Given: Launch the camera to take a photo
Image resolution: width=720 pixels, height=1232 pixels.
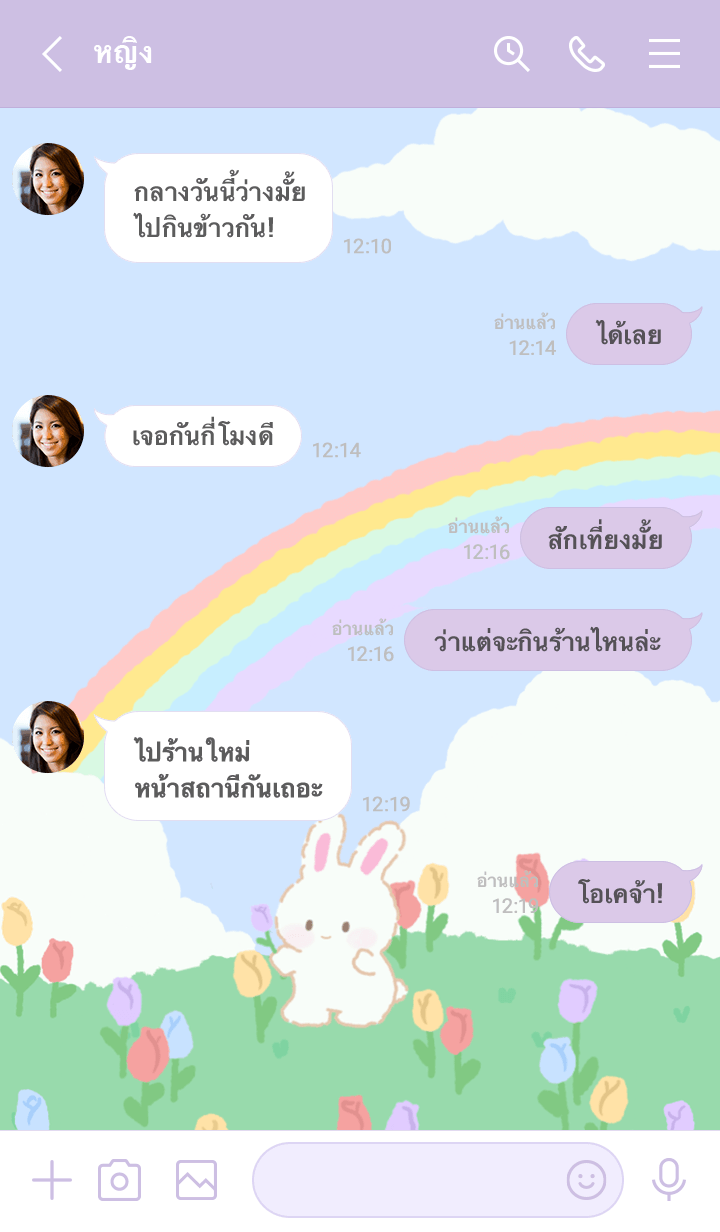Looking at the screenshot, I should point(119,1181).
